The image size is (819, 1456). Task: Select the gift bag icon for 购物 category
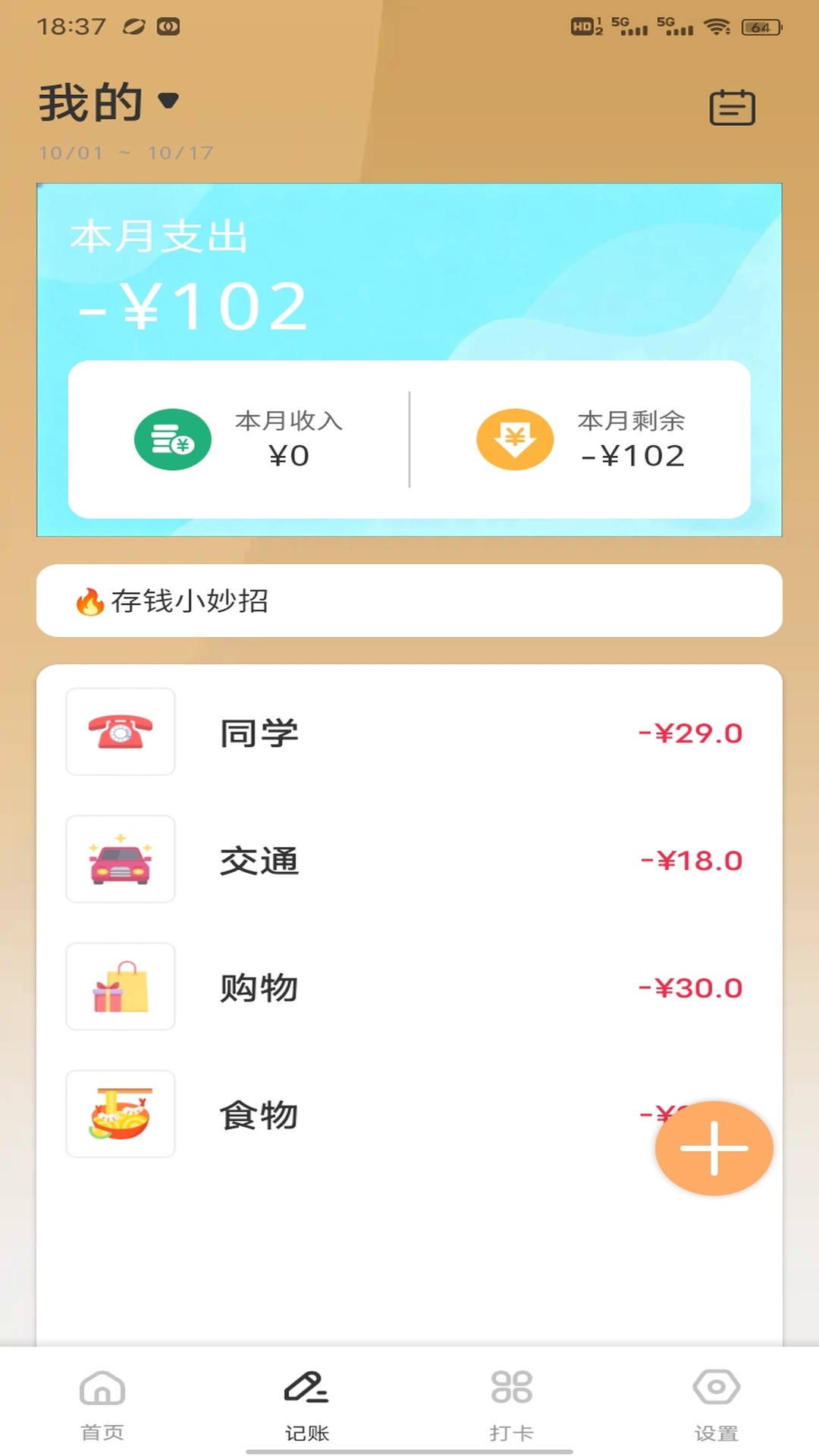pyautogui.click(x=121, y=987)
